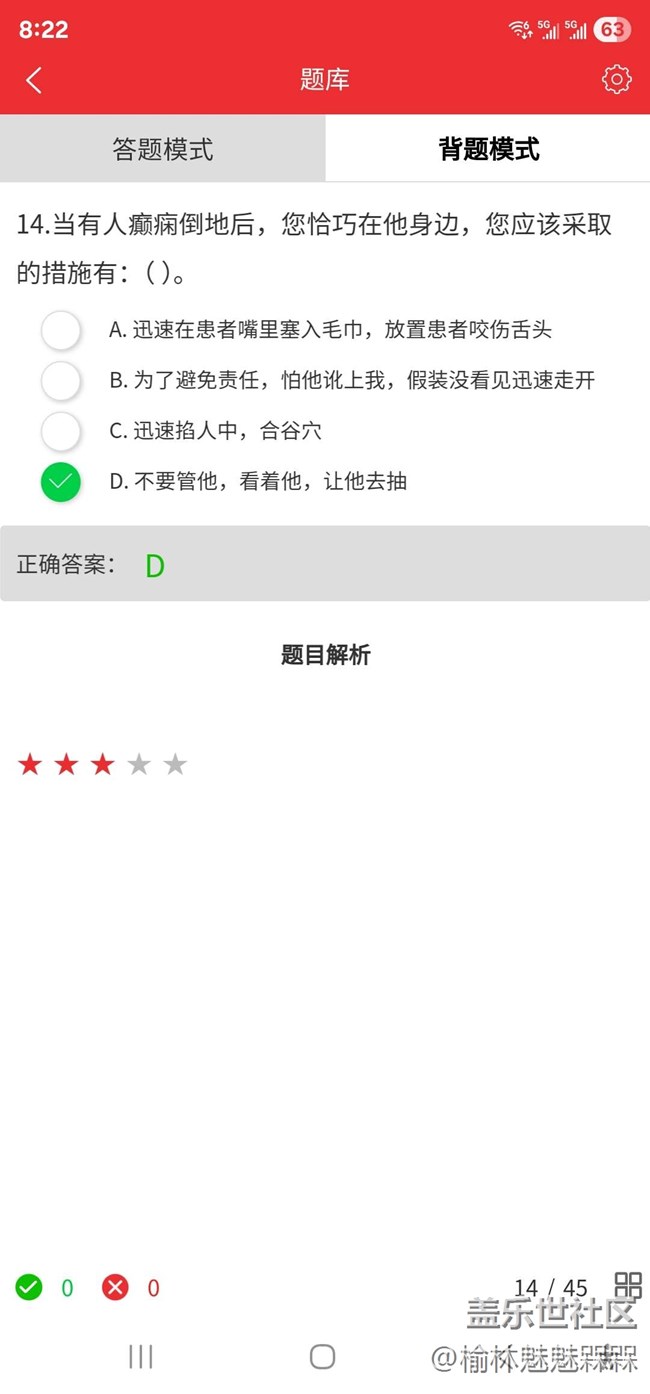The height and width of the screenshot is (1394, 650).
Task: Go back using the top-left arrow
Action: [x=34, y=80]
